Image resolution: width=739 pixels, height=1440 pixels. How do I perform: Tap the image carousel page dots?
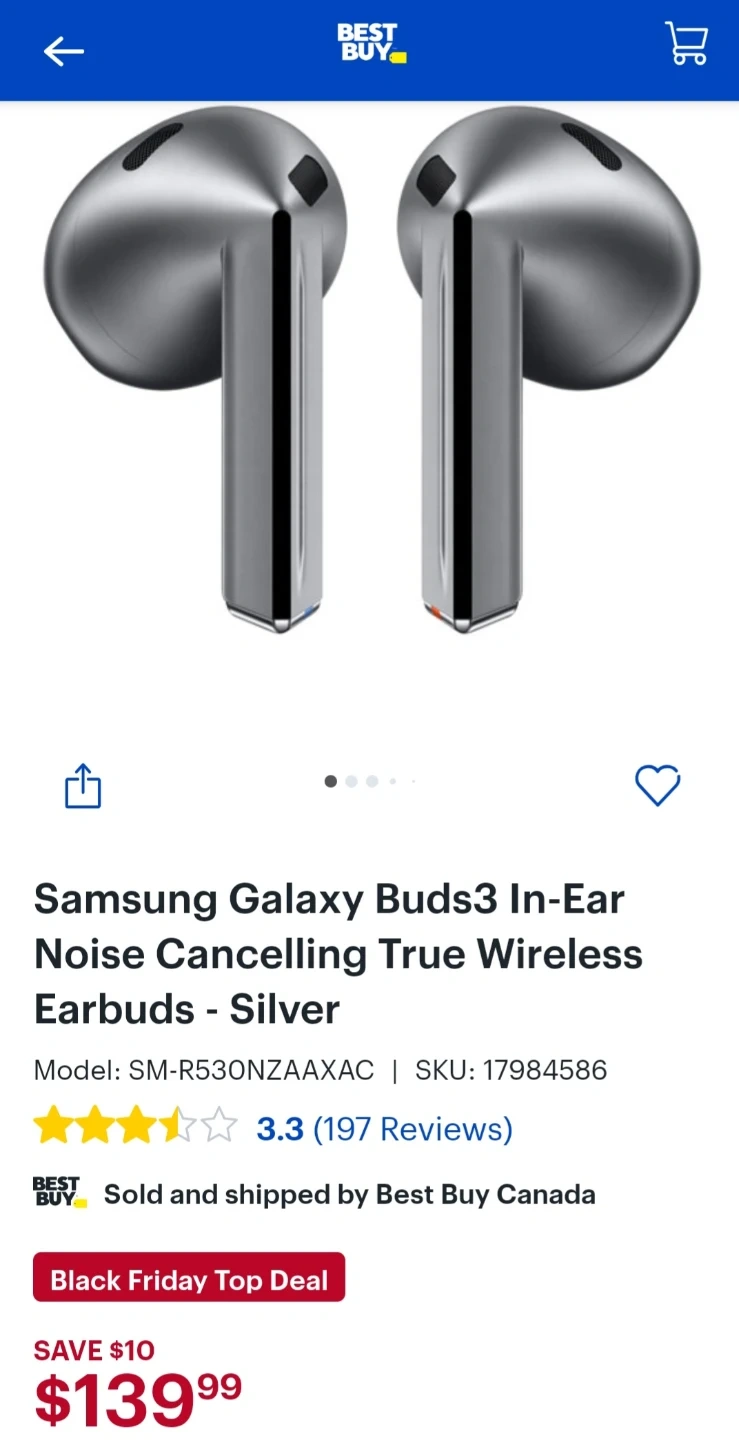370,781
